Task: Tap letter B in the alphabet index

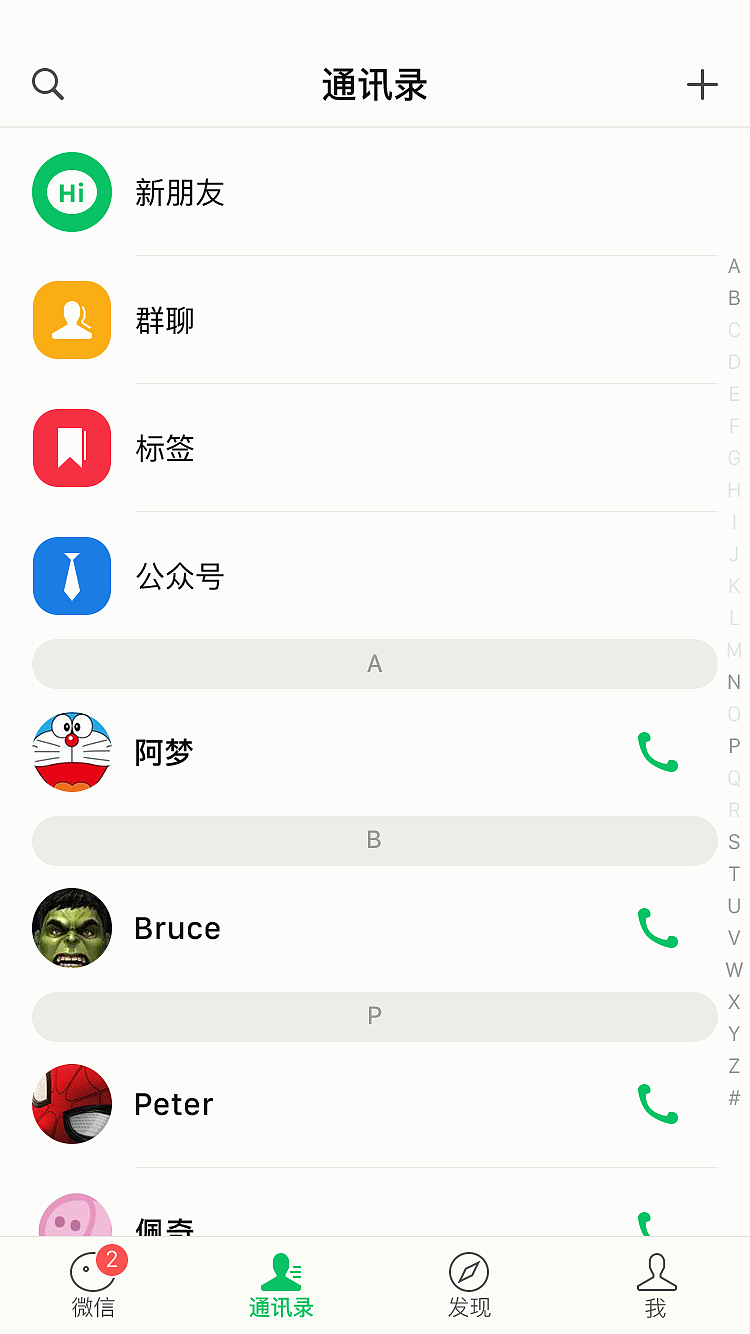Action: click(734, 298)
